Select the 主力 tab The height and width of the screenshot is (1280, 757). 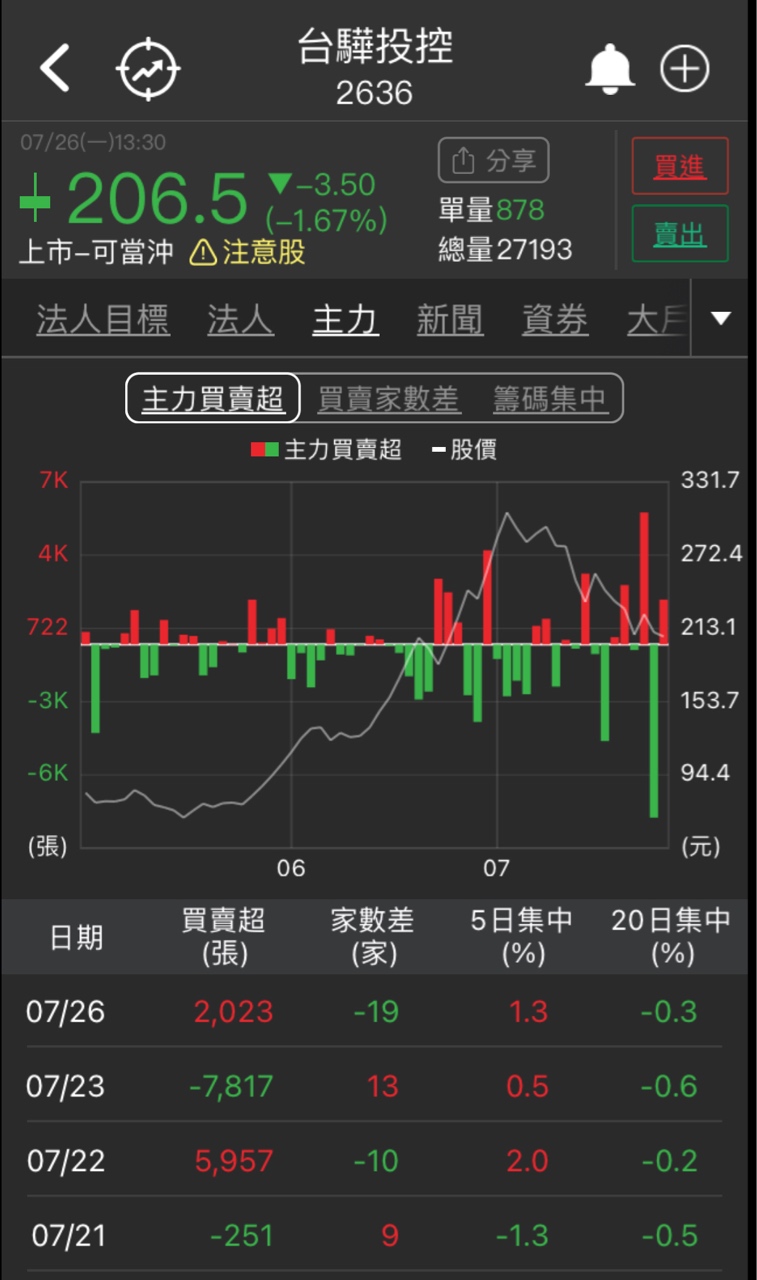tap(345, 320)
